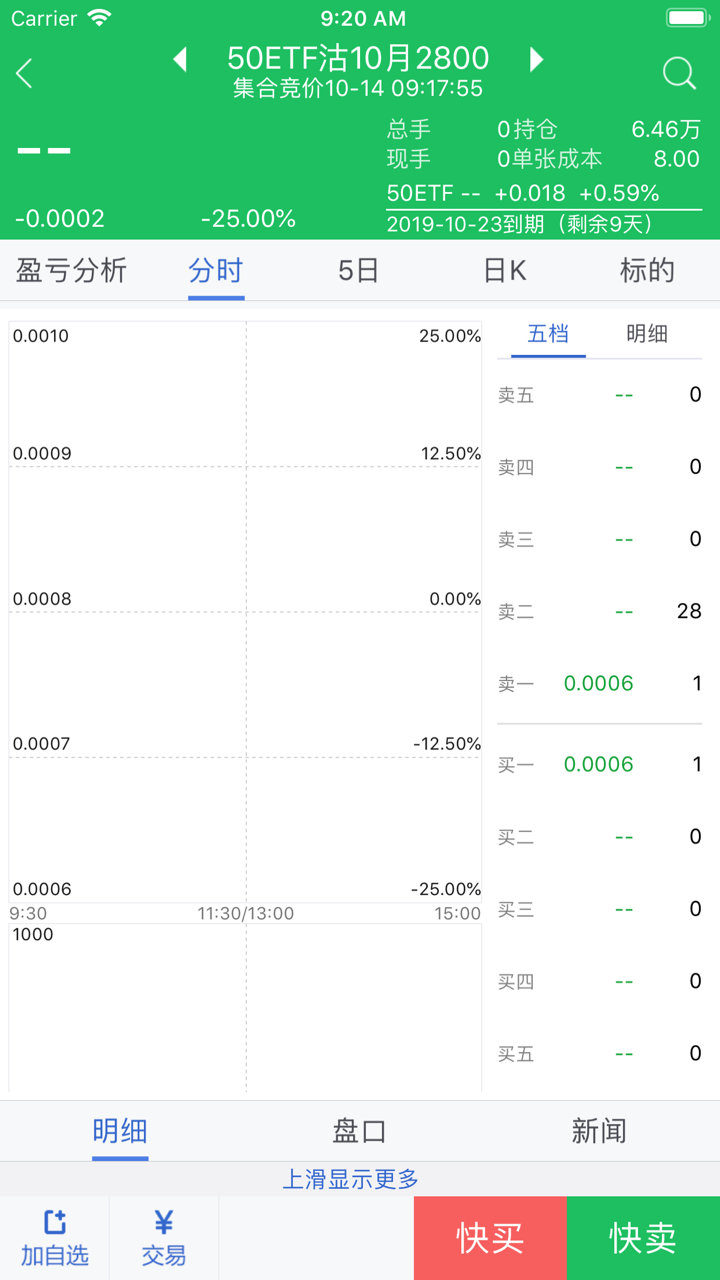Click the back arrow to return

(25, 72)
